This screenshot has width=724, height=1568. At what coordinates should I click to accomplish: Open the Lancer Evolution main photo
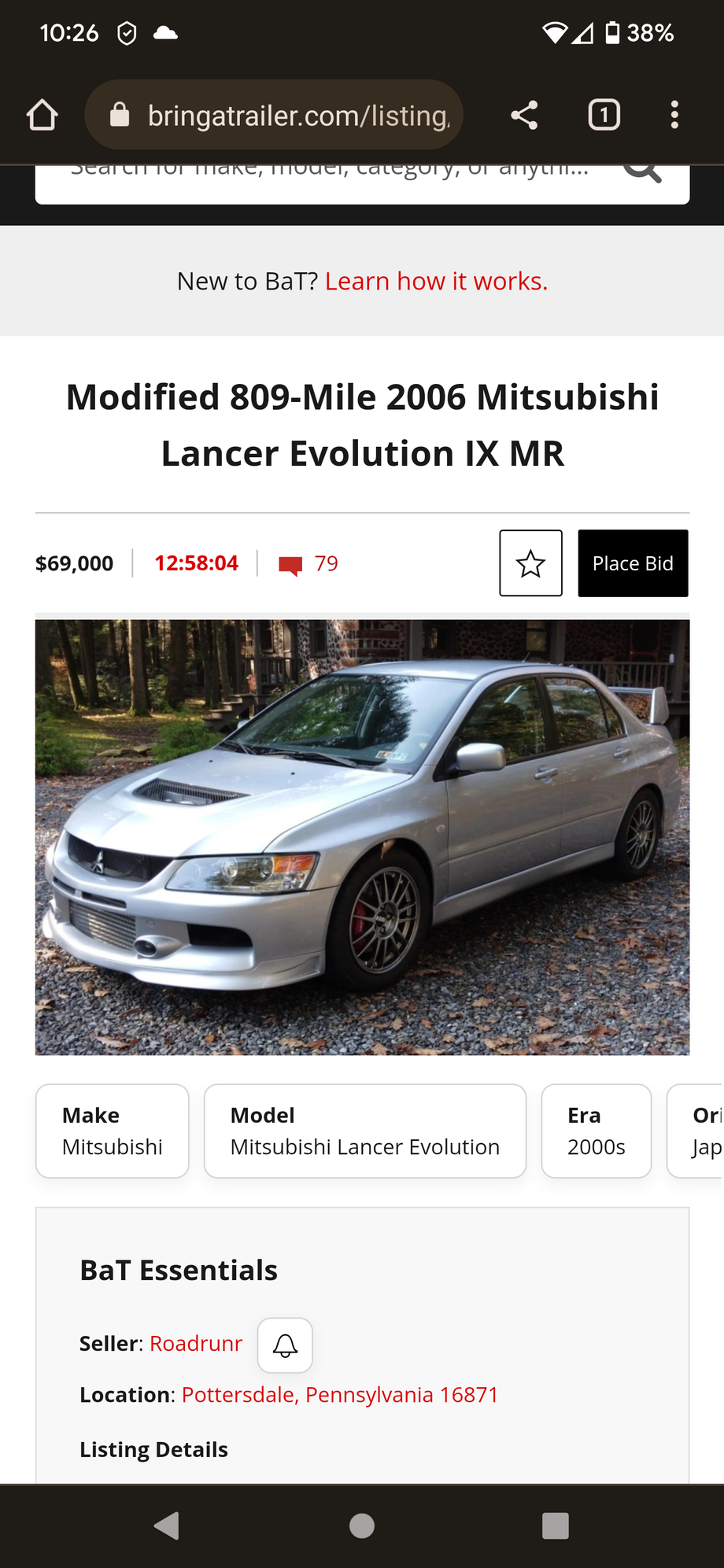point(362,837)
